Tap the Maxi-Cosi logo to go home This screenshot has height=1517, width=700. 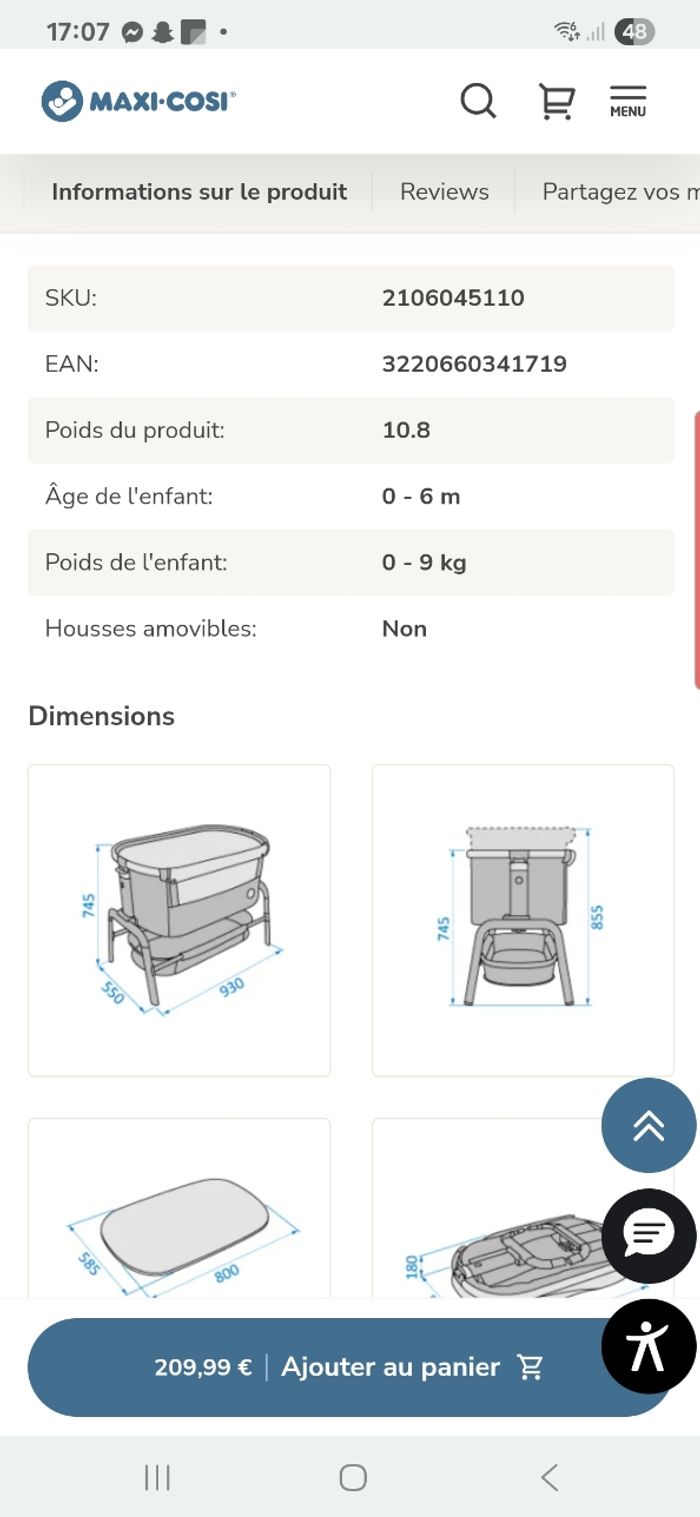[138, 101]
